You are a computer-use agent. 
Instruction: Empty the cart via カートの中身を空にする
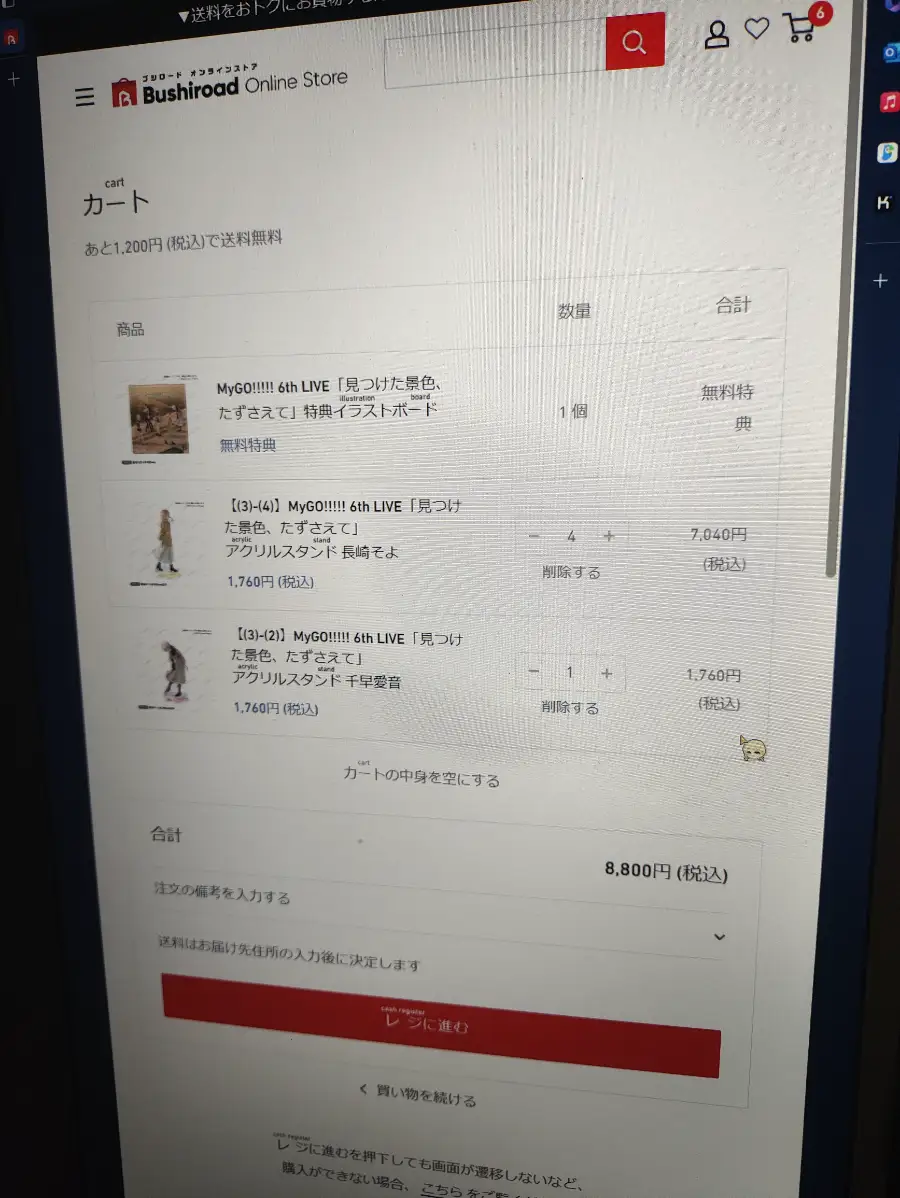[x=421, y=777]
